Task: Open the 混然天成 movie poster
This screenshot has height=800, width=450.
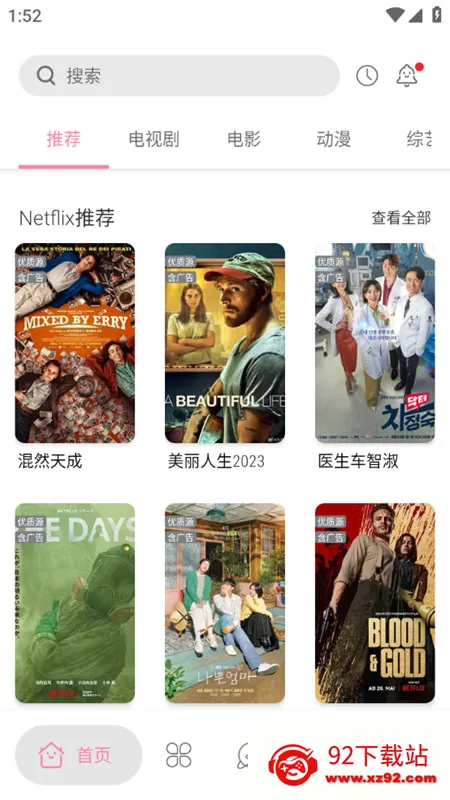Action: [x=75, y=343]
